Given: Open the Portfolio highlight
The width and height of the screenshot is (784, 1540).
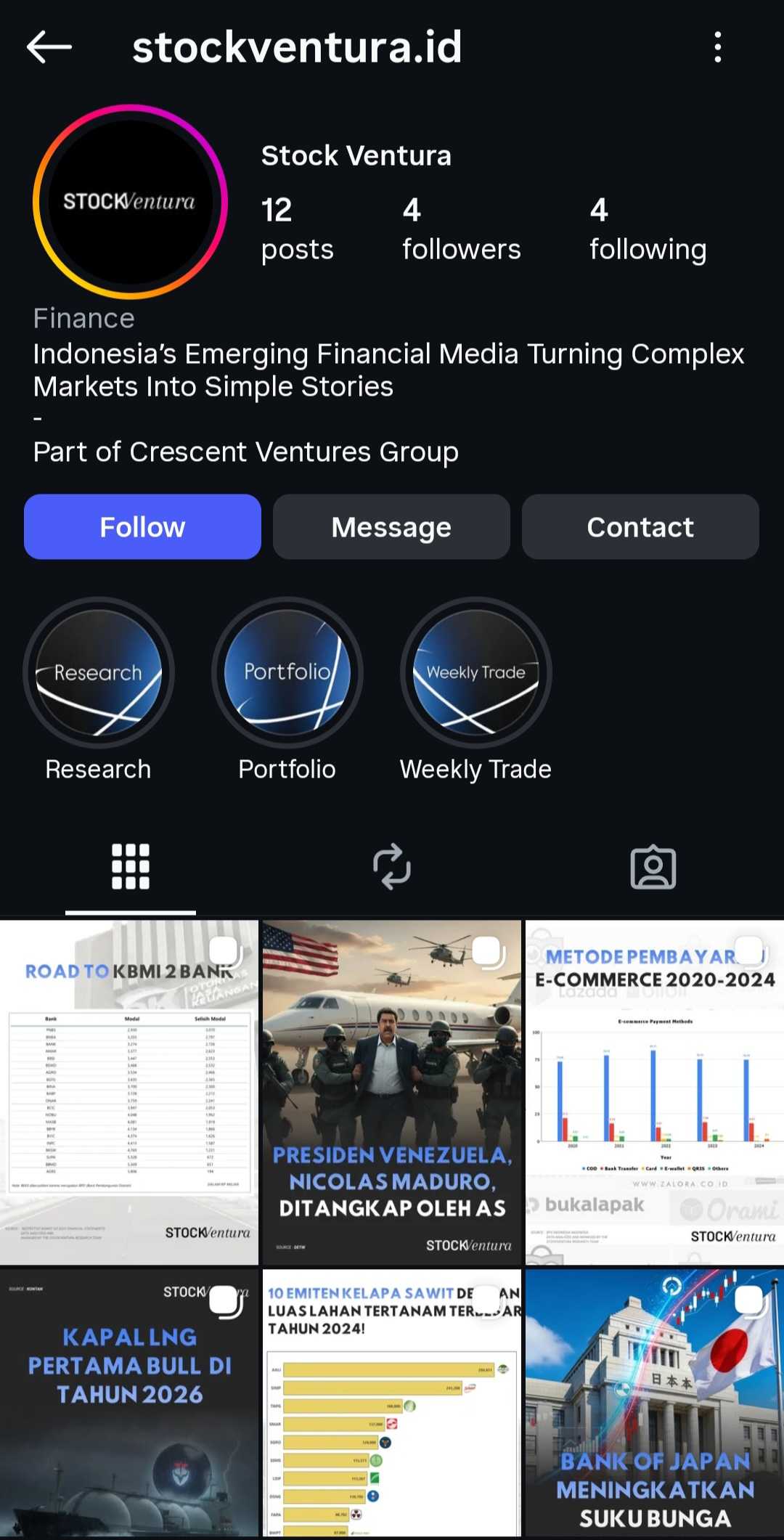Looking at the screenshot, I should (x=287, y=672).
